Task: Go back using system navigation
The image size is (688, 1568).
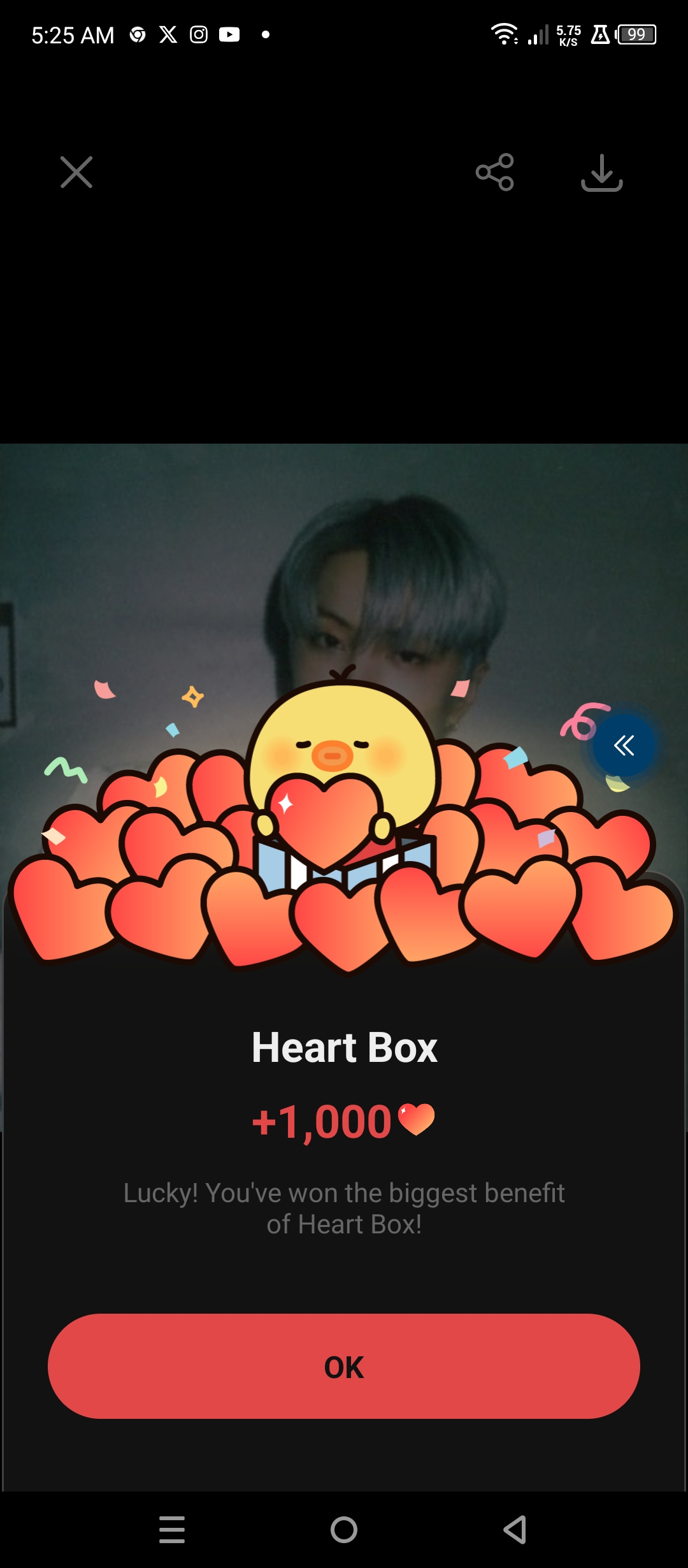Action: pos(515,1529)
